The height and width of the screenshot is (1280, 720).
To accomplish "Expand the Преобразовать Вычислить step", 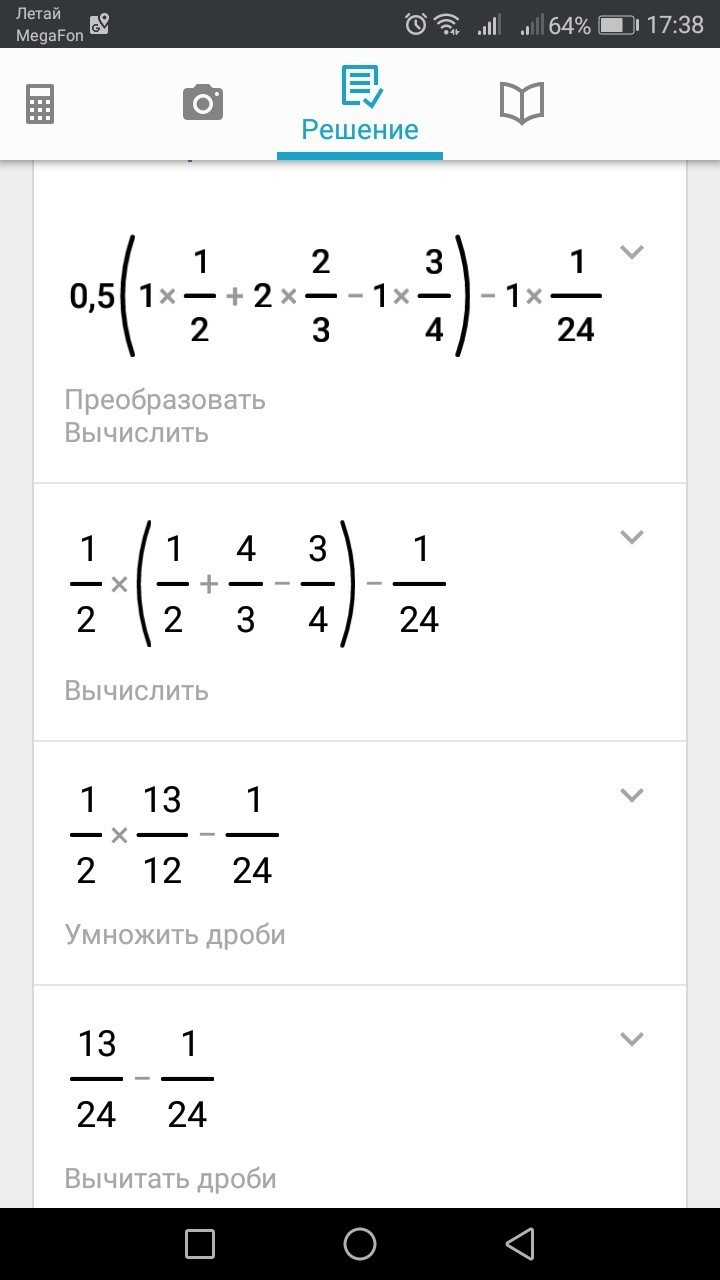I will [631, 252].
